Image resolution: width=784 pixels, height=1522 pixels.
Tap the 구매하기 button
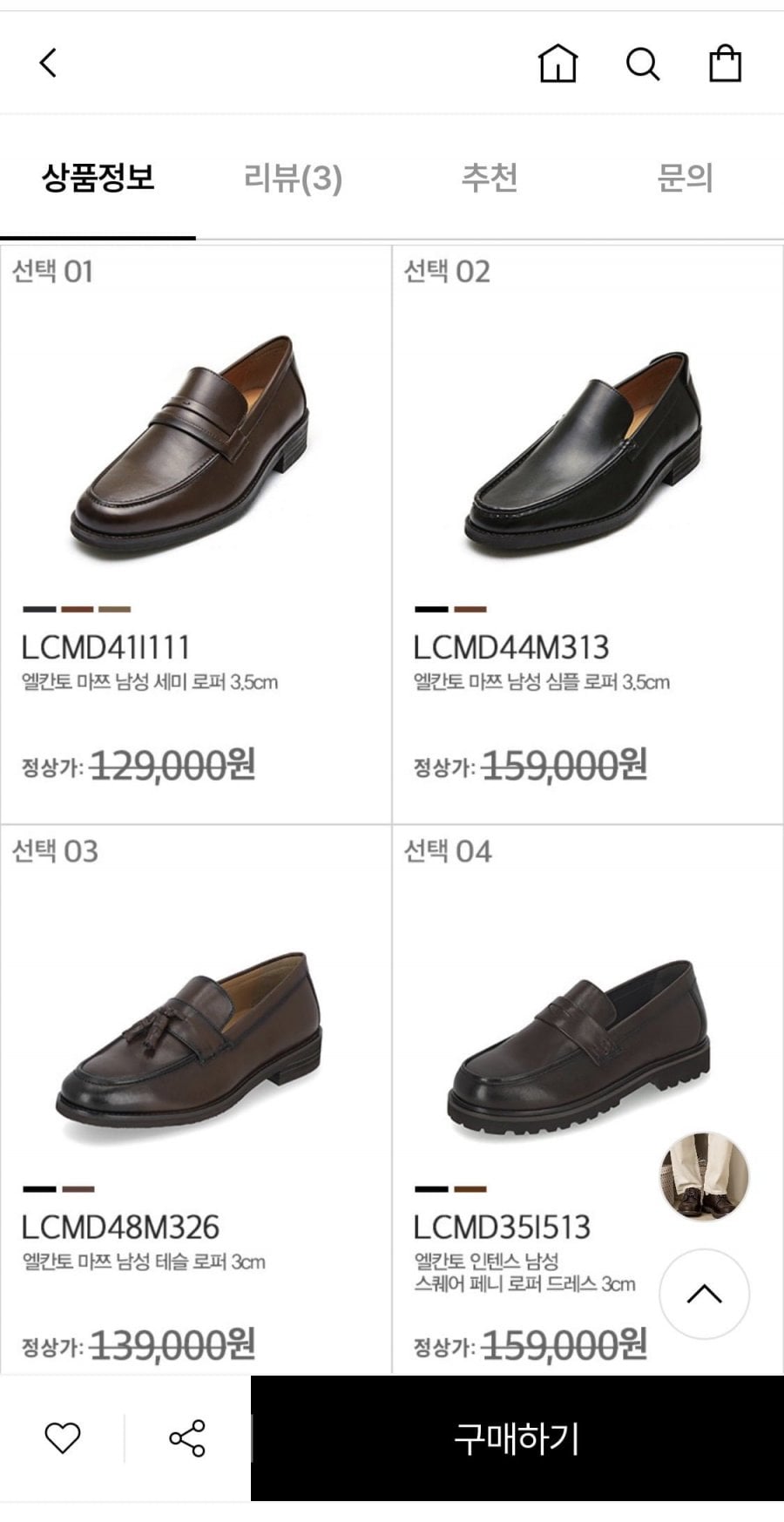517,1437
